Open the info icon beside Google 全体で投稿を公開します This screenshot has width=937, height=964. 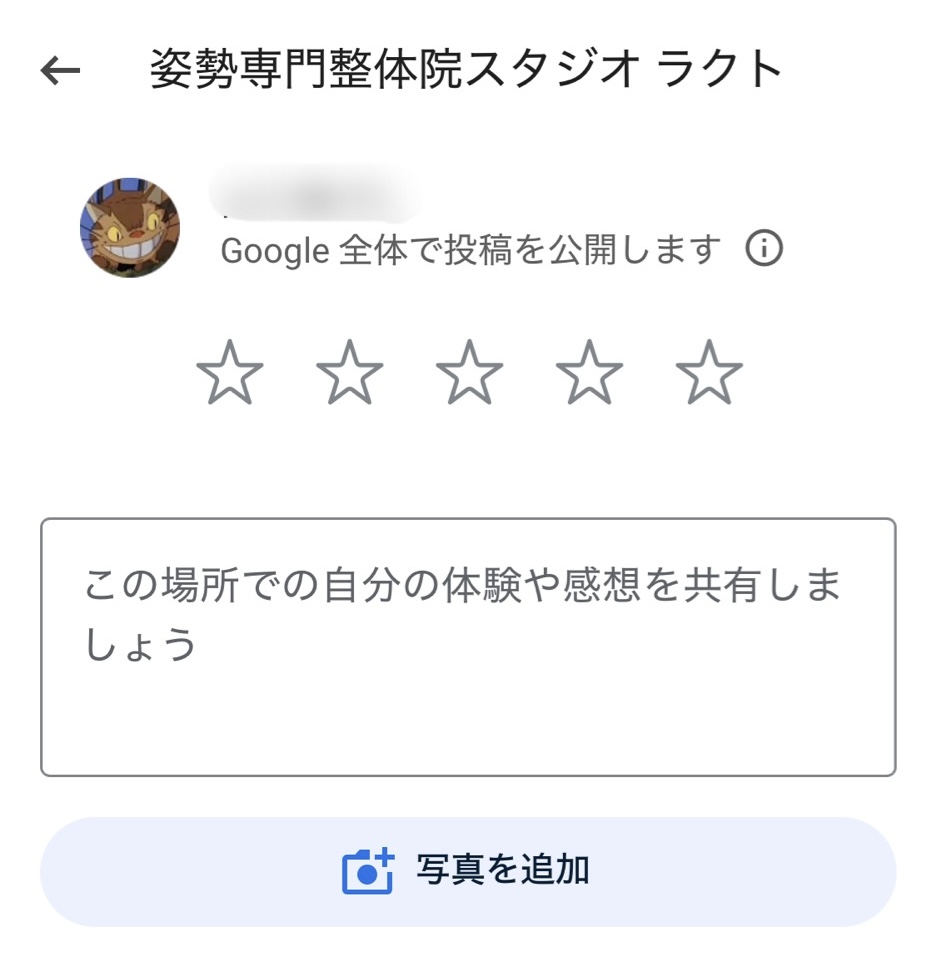pyautogui.click(x=764, y=249)
